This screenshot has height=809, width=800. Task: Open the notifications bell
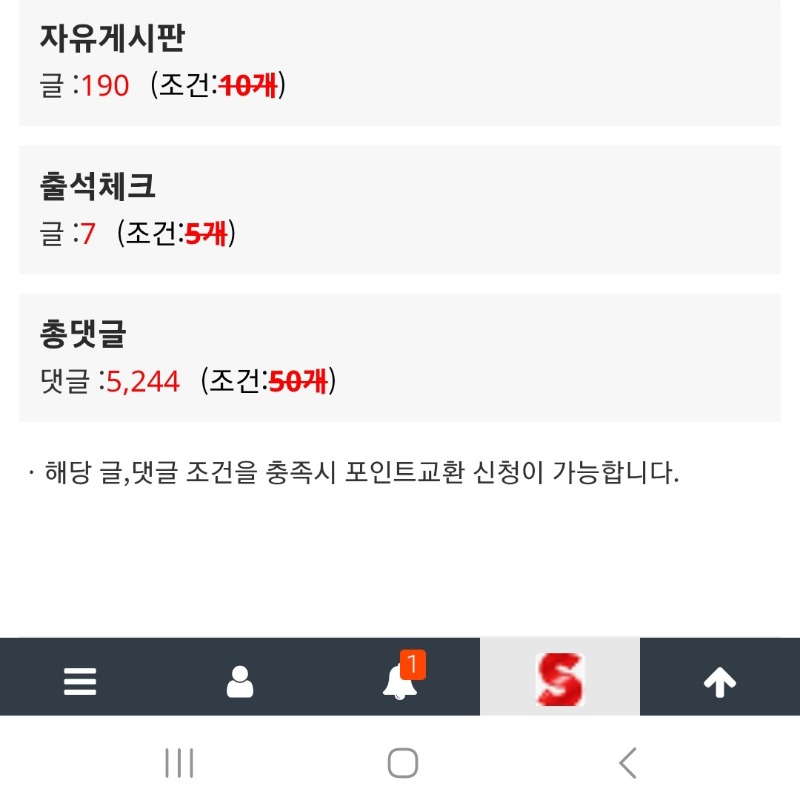400,681
